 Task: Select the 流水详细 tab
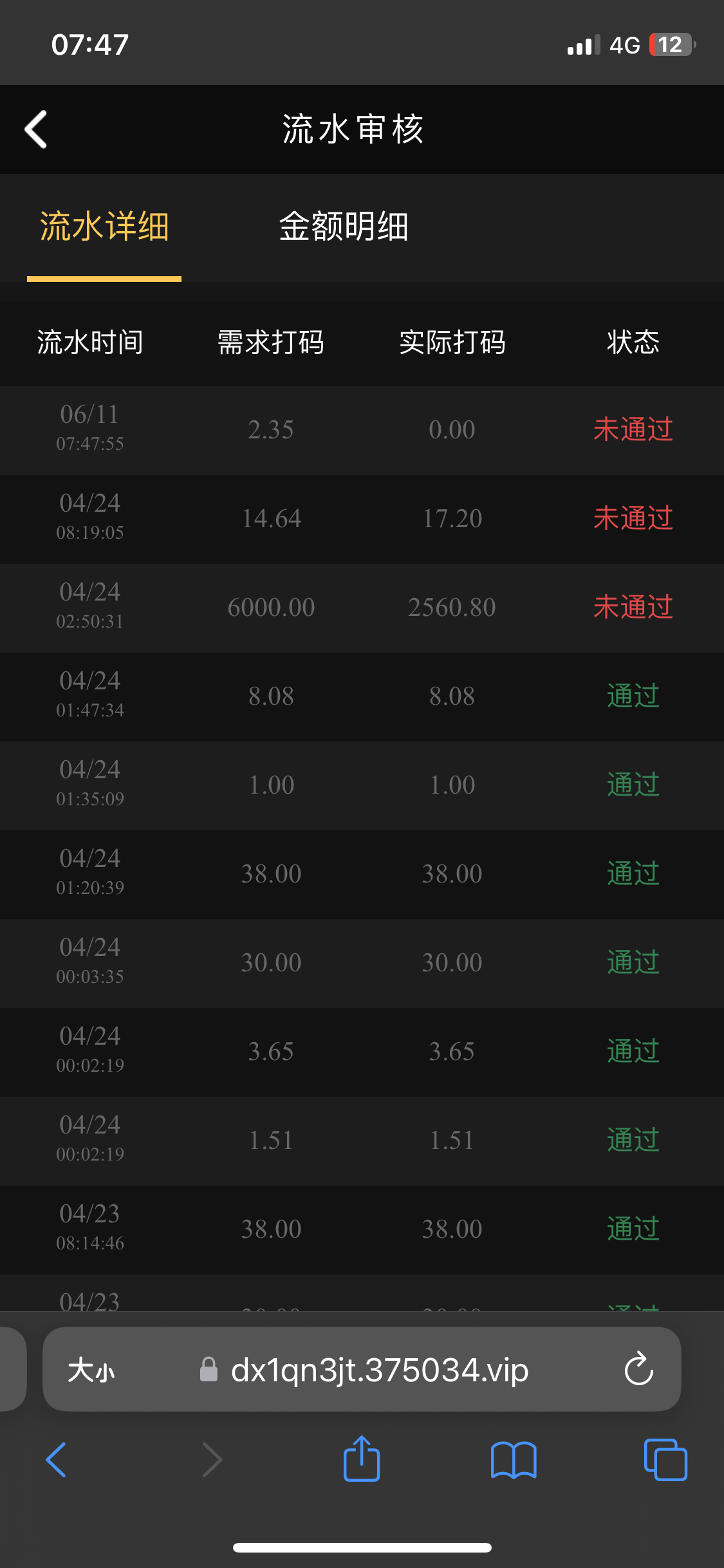[x=104, y=227]
